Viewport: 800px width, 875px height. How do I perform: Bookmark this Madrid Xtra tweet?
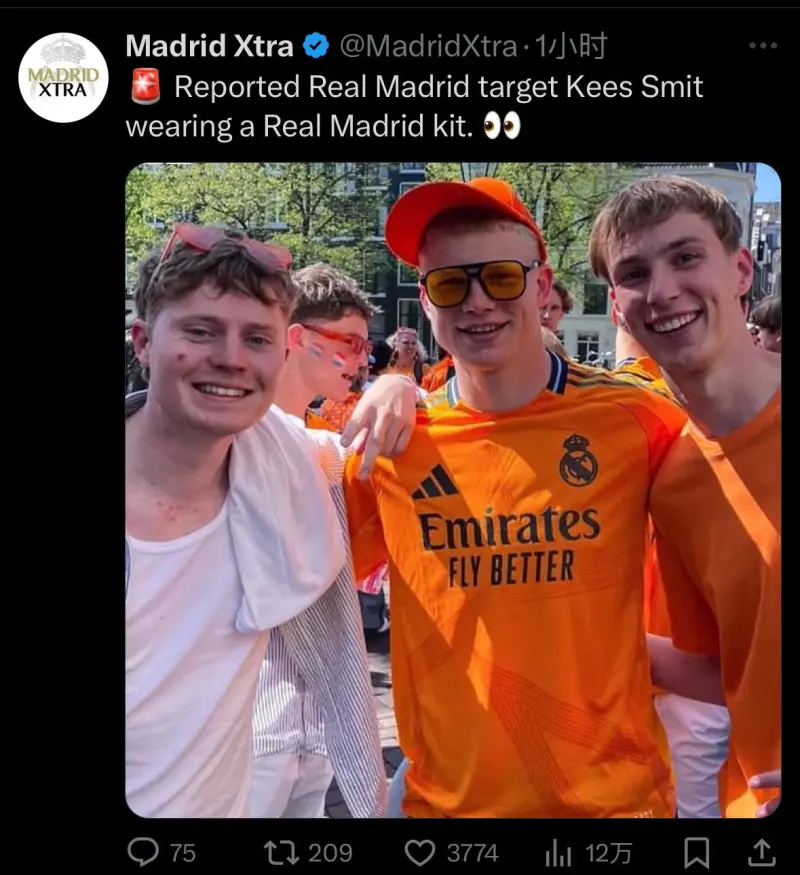(x=696, y=852)
